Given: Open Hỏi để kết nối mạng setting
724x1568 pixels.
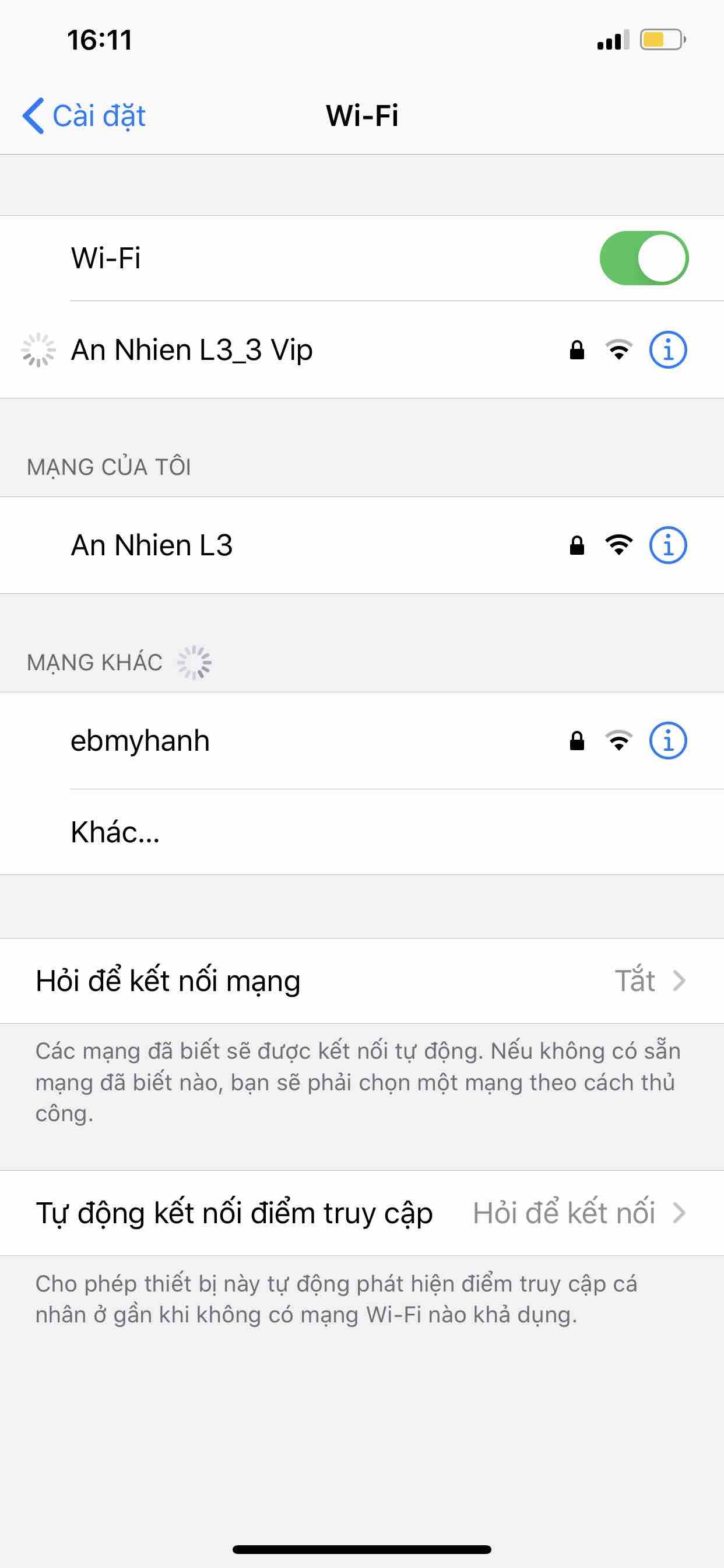Looking at the screenshot, I should (361, 981).
